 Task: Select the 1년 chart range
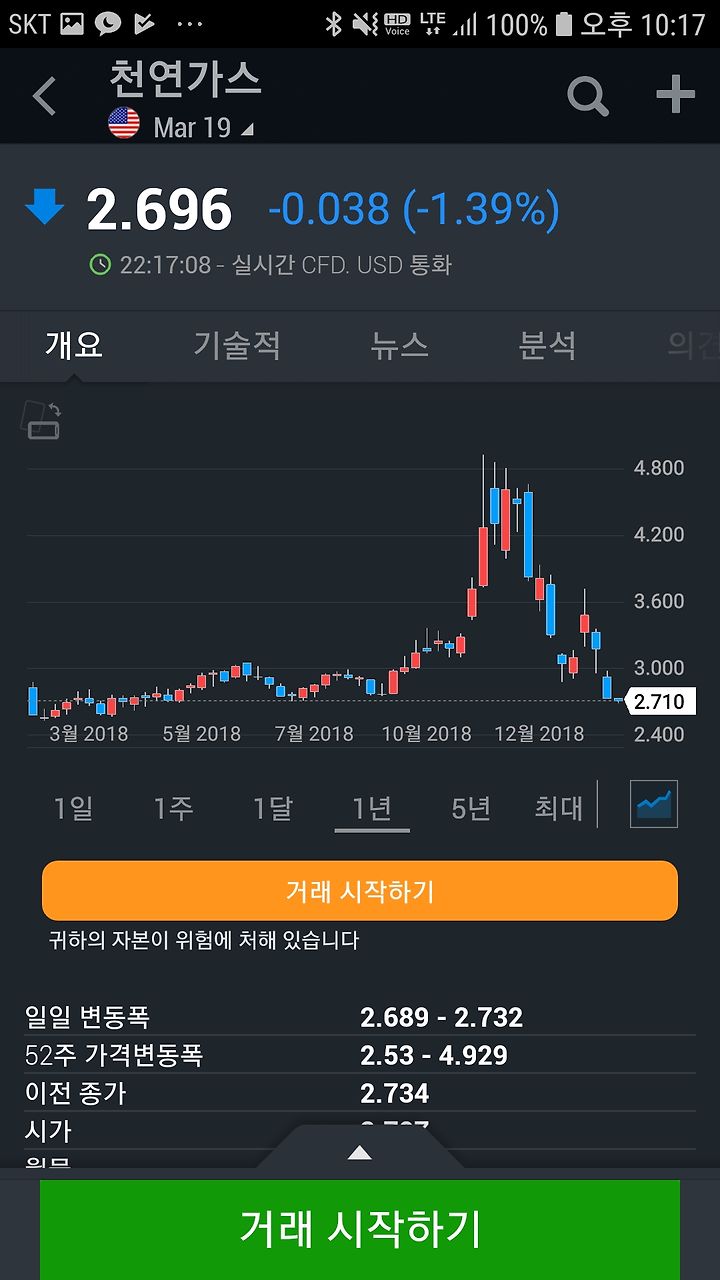coord(372,808)
